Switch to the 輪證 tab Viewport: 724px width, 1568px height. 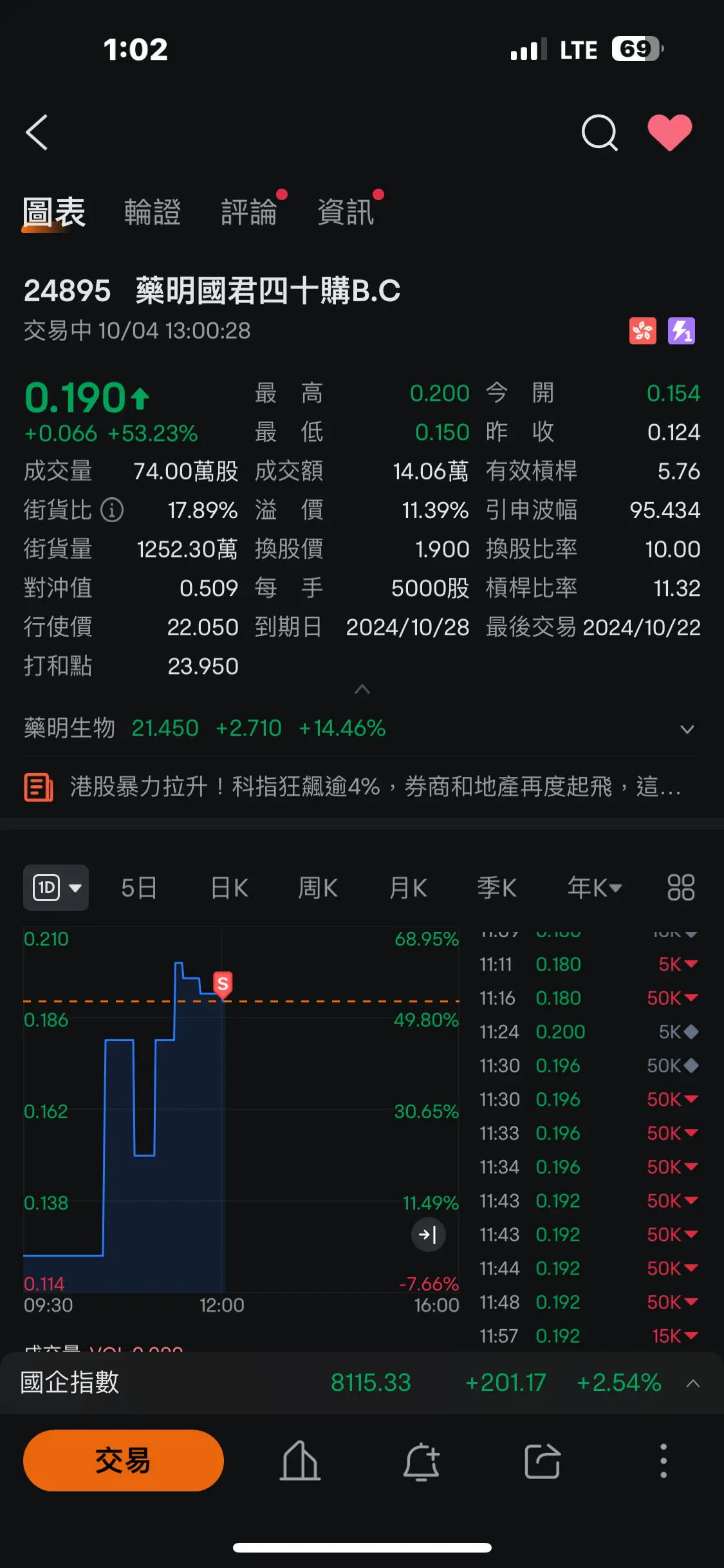[x=153, y=212]
